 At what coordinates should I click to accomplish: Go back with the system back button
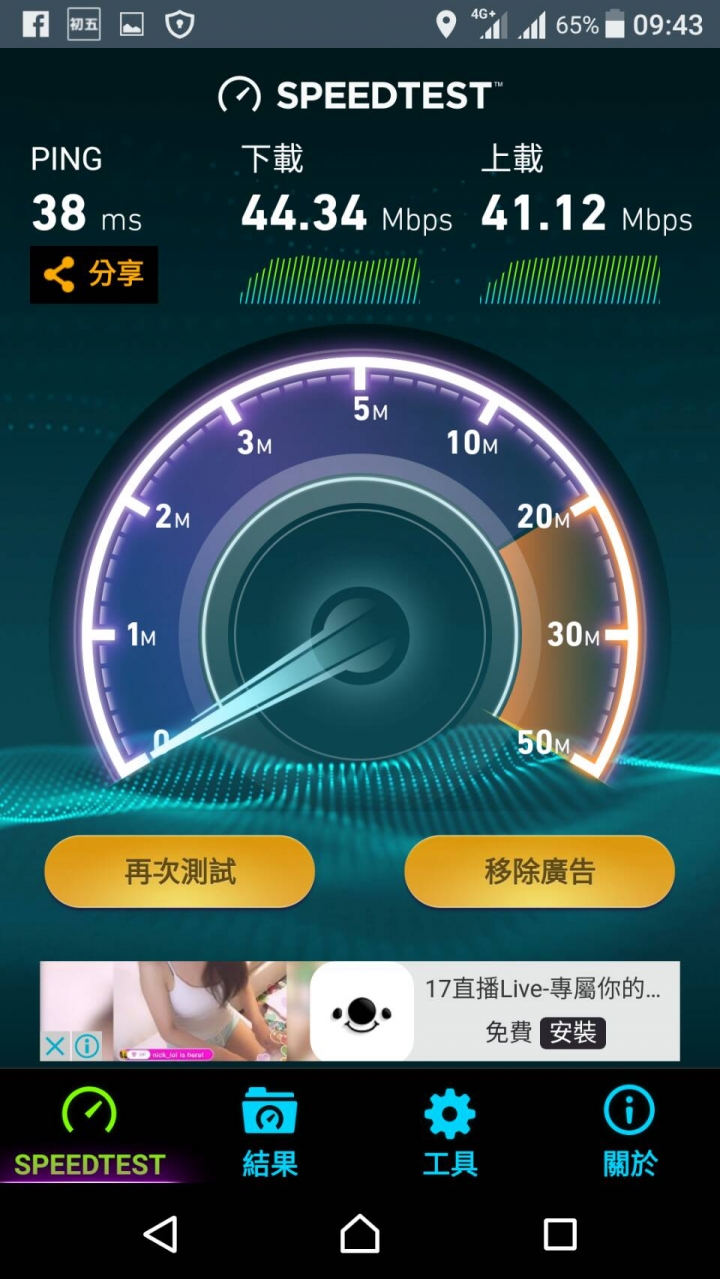coord(161,1234)
